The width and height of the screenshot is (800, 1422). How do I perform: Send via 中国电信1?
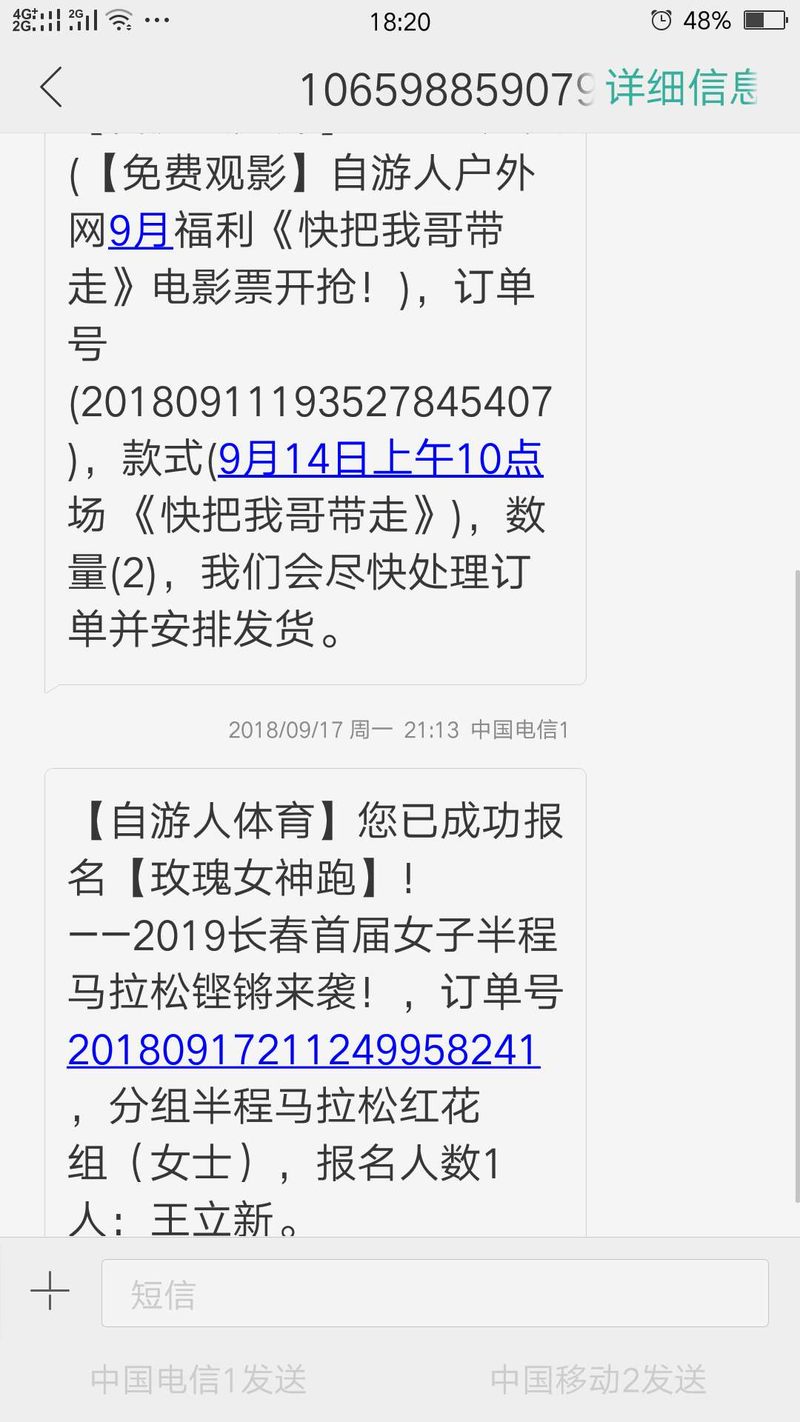click(x=198, y=1380)
